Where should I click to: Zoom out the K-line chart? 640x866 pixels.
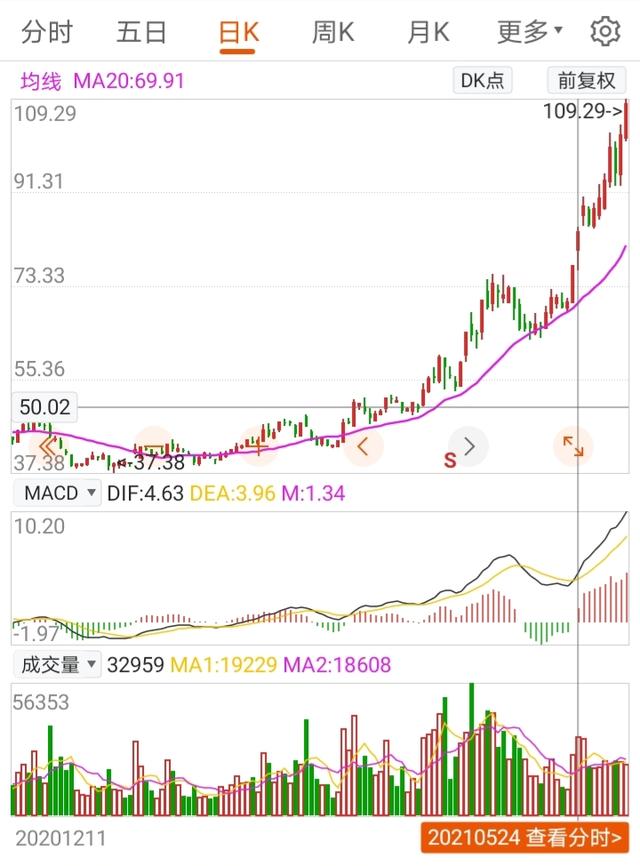pyautogui.click(x=154, y=446)
